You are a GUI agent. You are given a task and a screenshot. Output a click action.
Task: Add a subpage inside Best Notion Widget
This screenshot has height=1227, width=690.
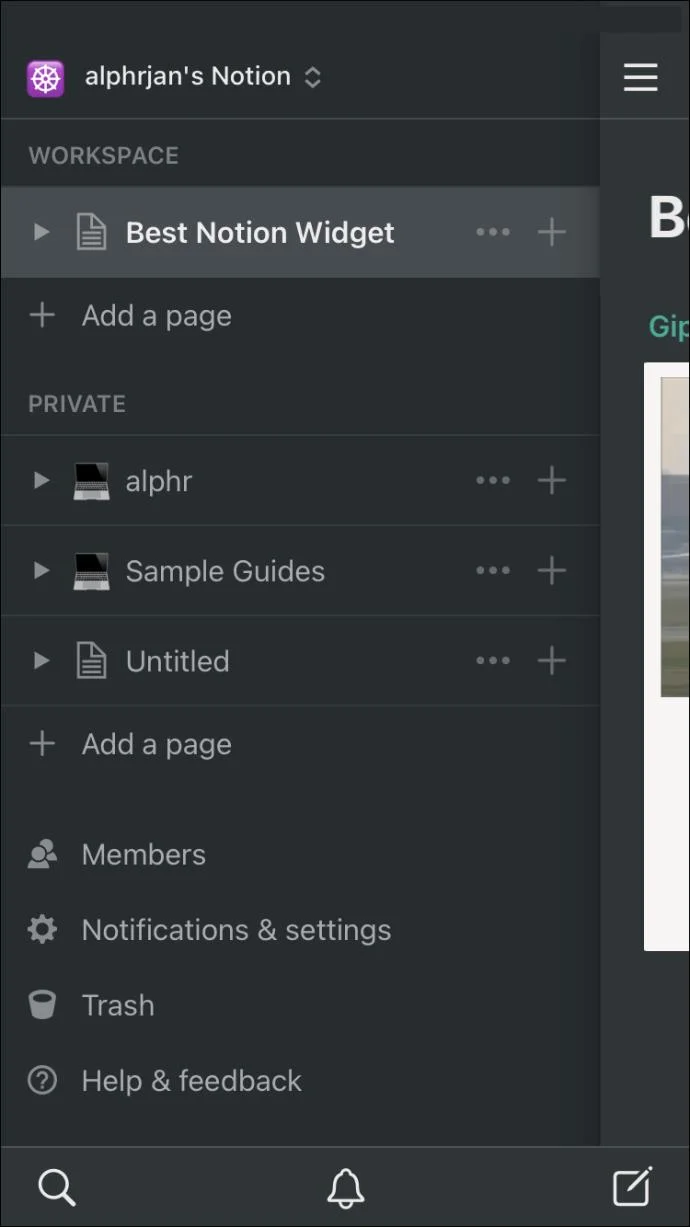(x=552, y=232)
